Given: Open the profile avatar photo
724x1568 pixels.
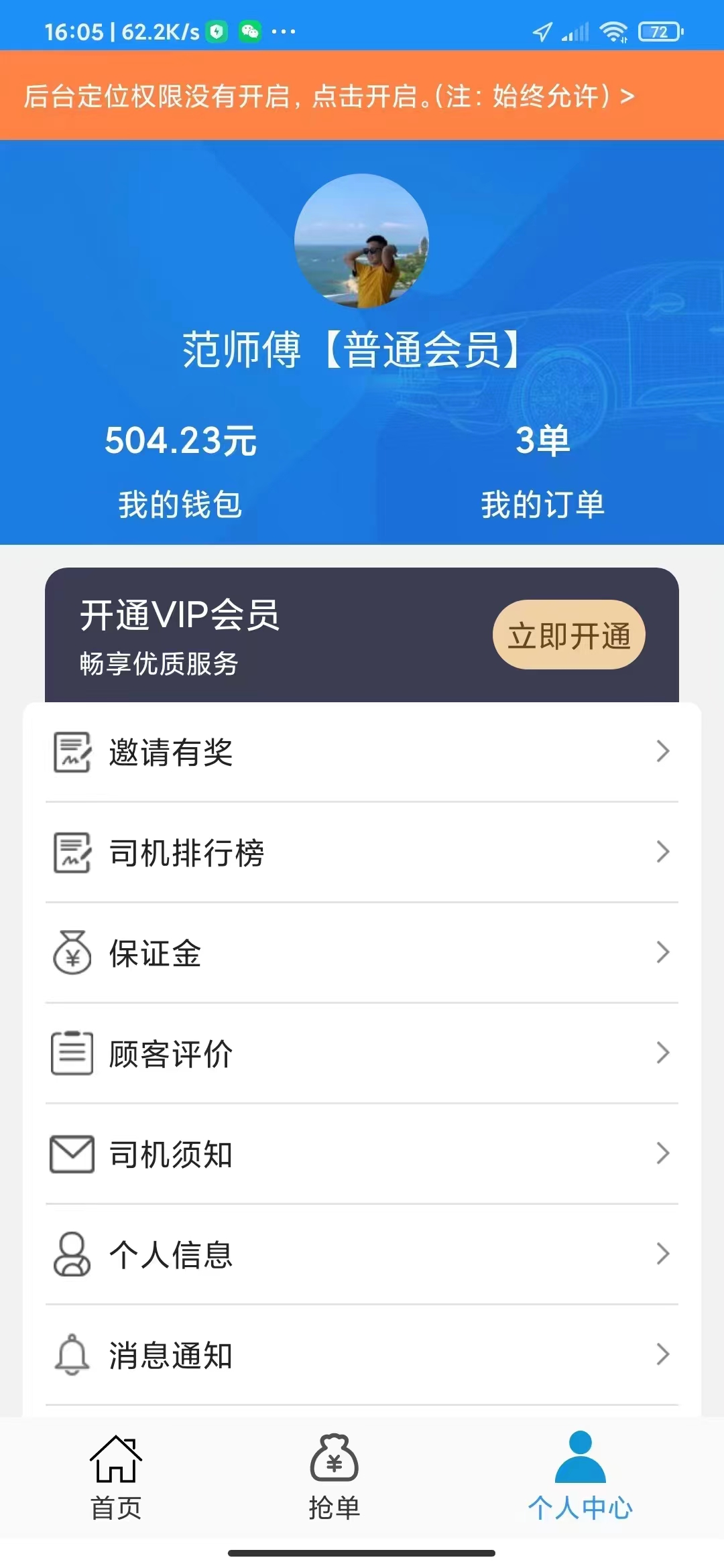Looking at the screenshot, I should (x=361, y=241).
